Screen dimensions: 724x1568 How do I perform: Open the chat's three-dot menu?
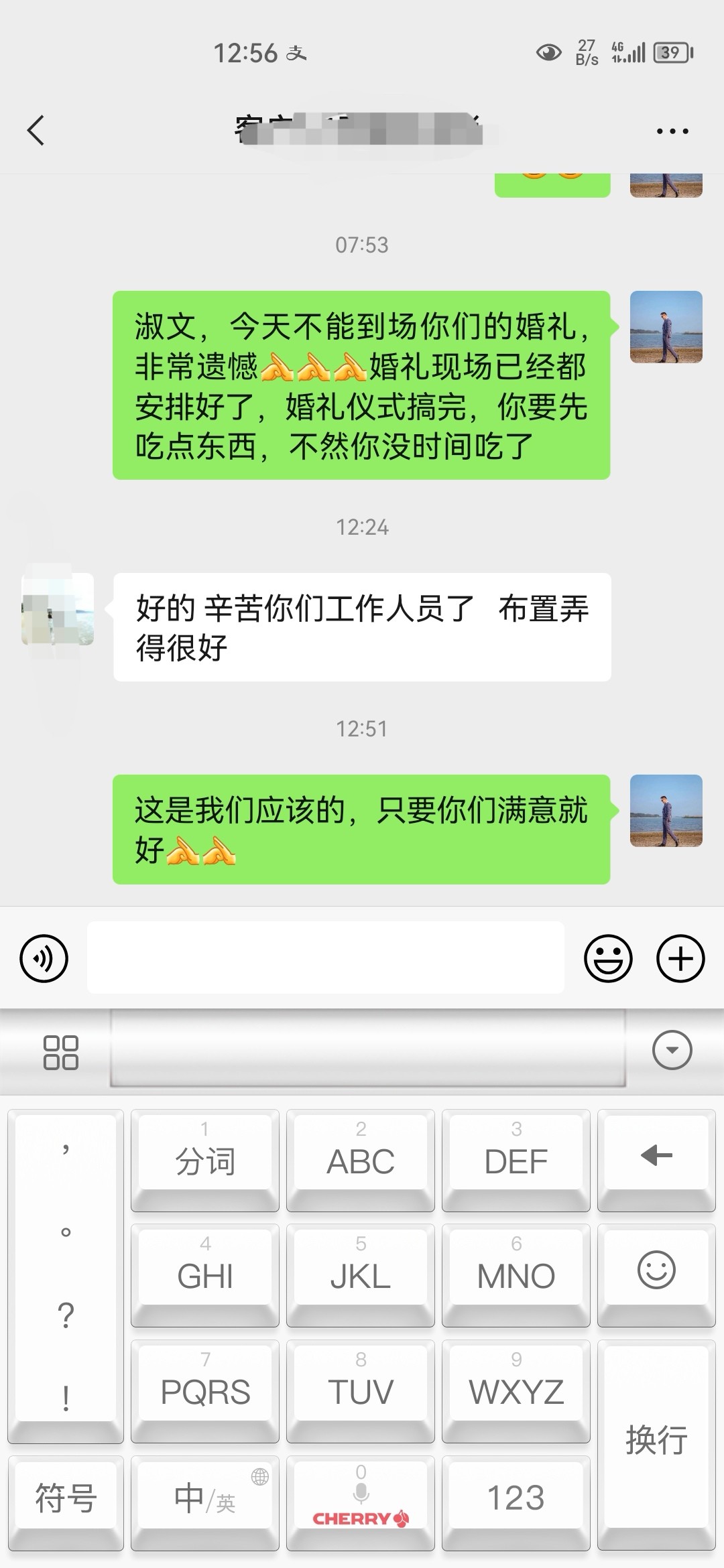[x=672, y=131]
